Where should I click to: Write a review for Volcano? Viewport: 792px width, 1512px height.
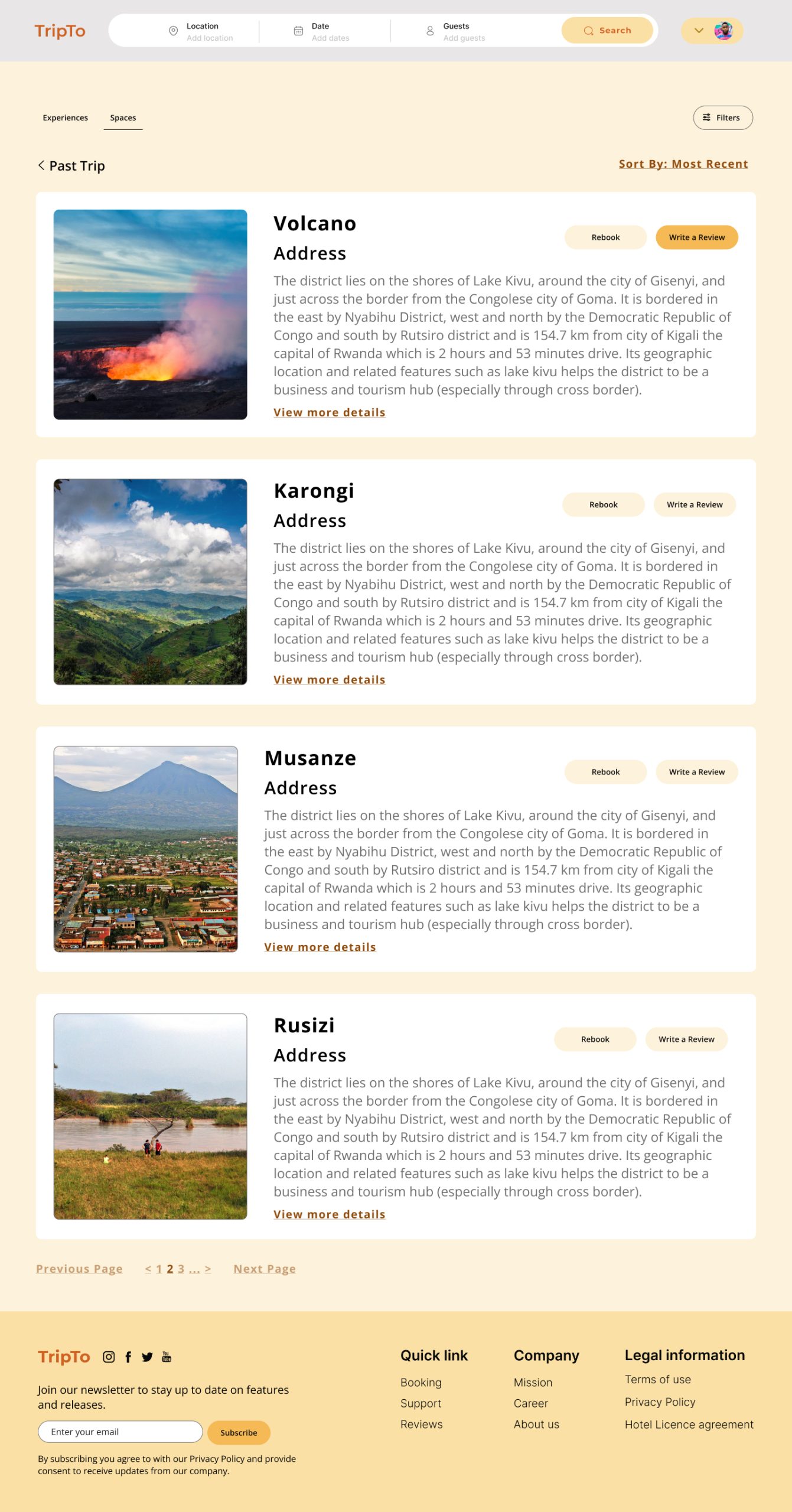pyautogui.click(x=696, y=237)
